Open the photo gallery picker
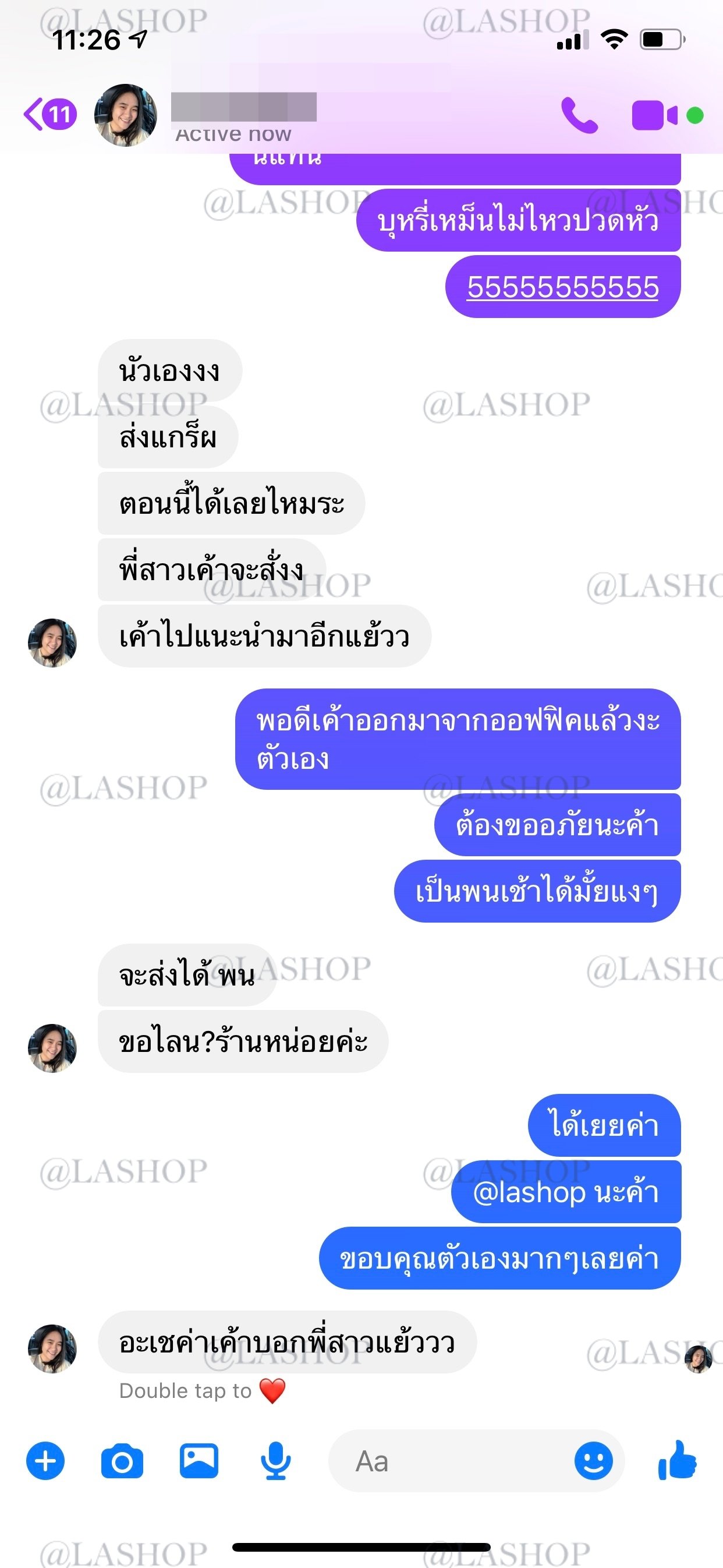Viewport: 723px width, 1568px height. tap(199, 1461)
